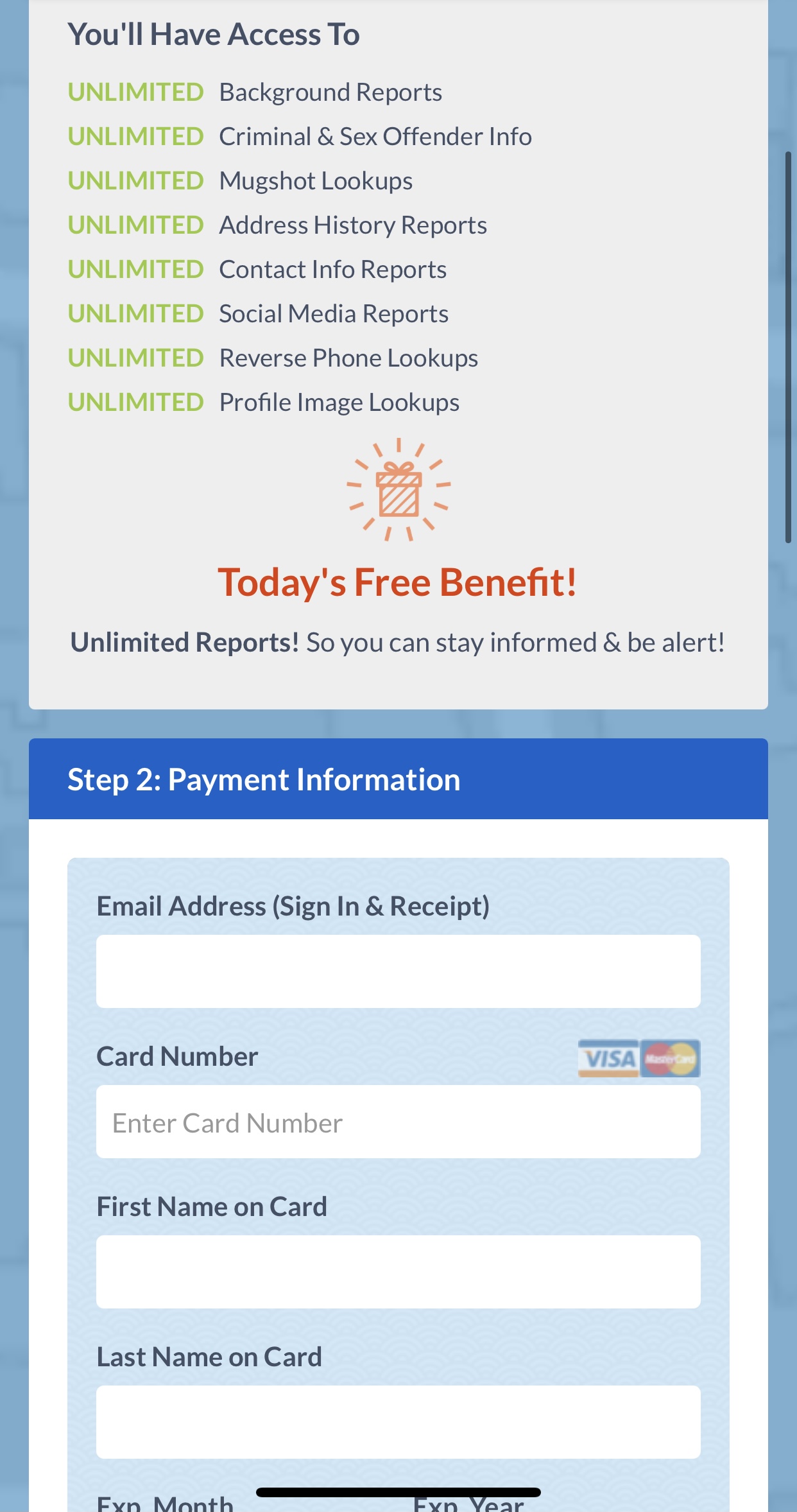The height and width of the screenshot is (1512, 797).
Task: Click the Enter Card Number field
Action: (398, 1122)
